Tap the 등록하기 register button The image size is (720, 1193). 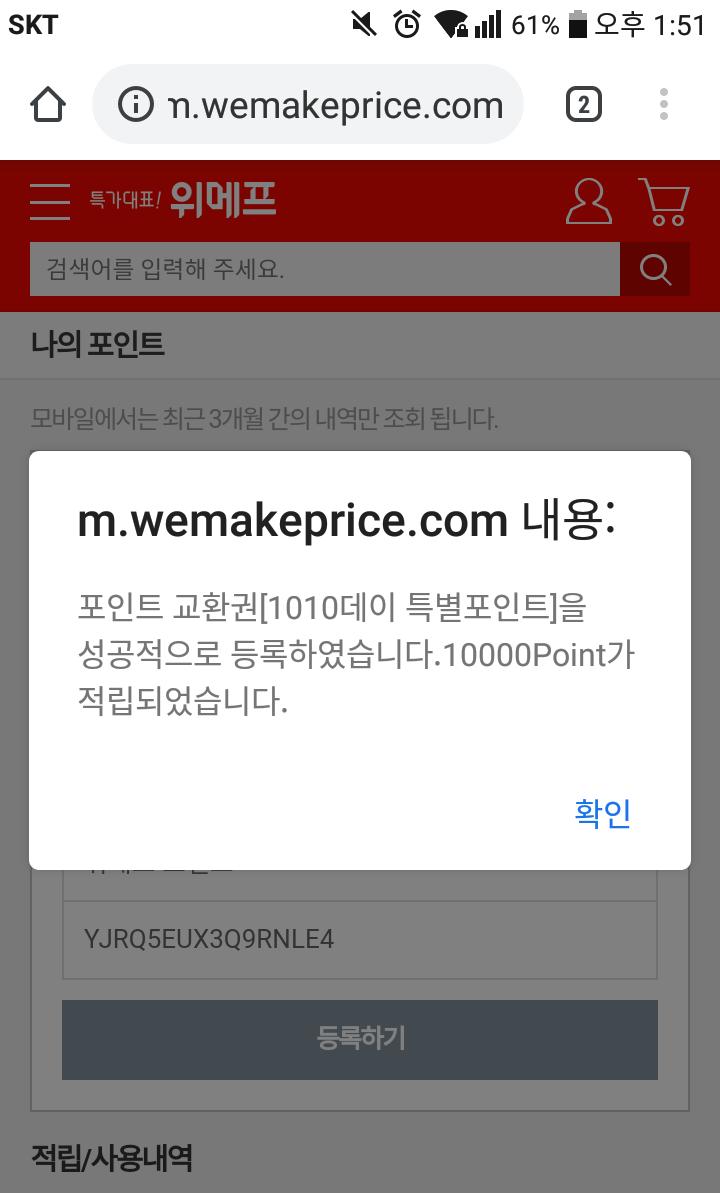pos(360,1039)
